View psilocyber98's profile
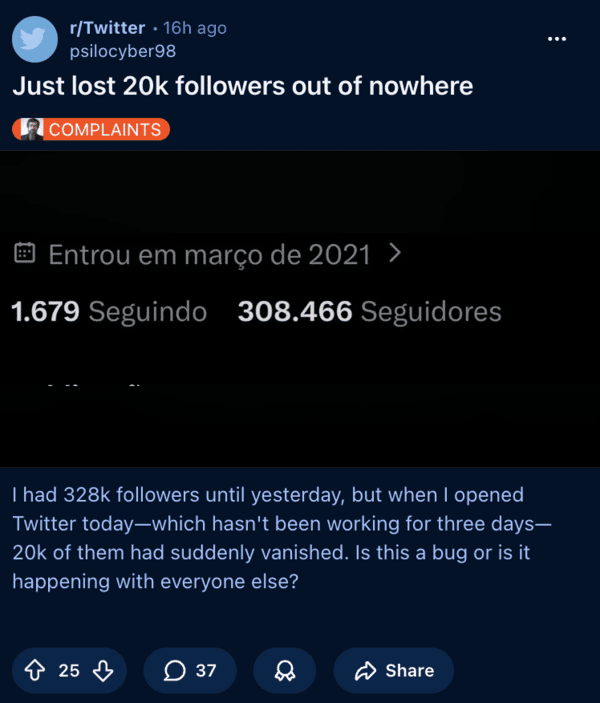 coord(123,51)
